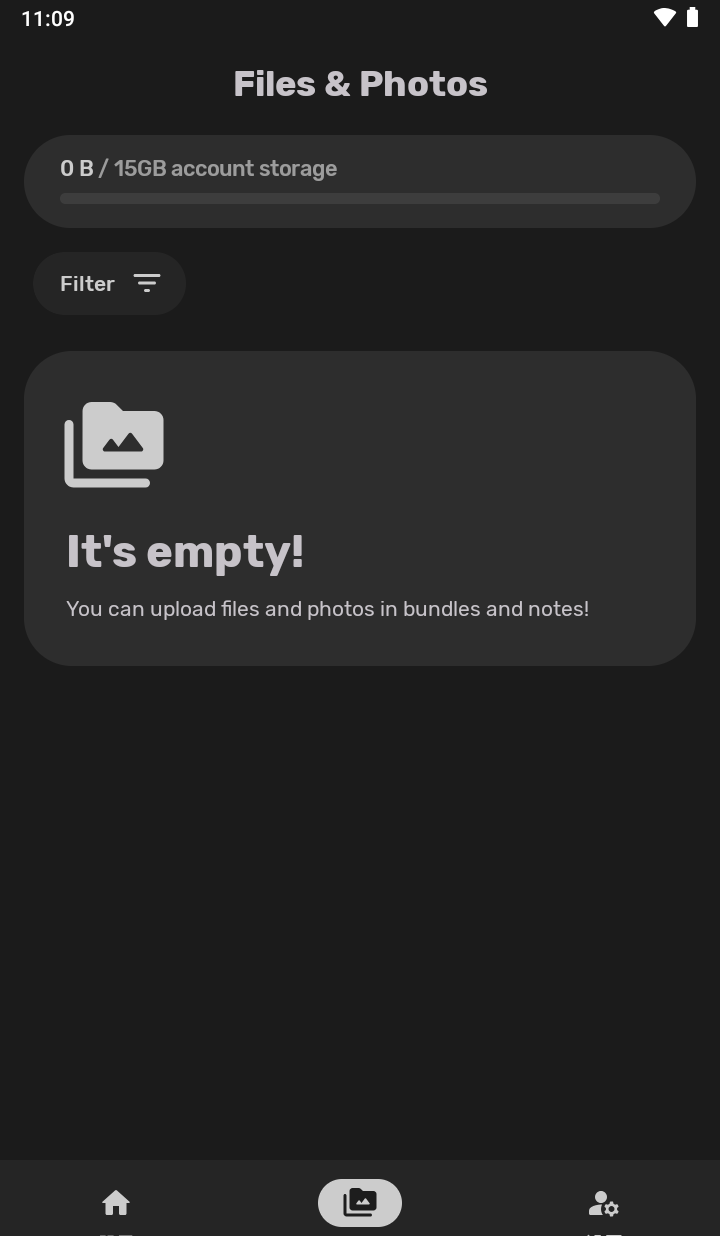Open the Filter options

point(109,284)
